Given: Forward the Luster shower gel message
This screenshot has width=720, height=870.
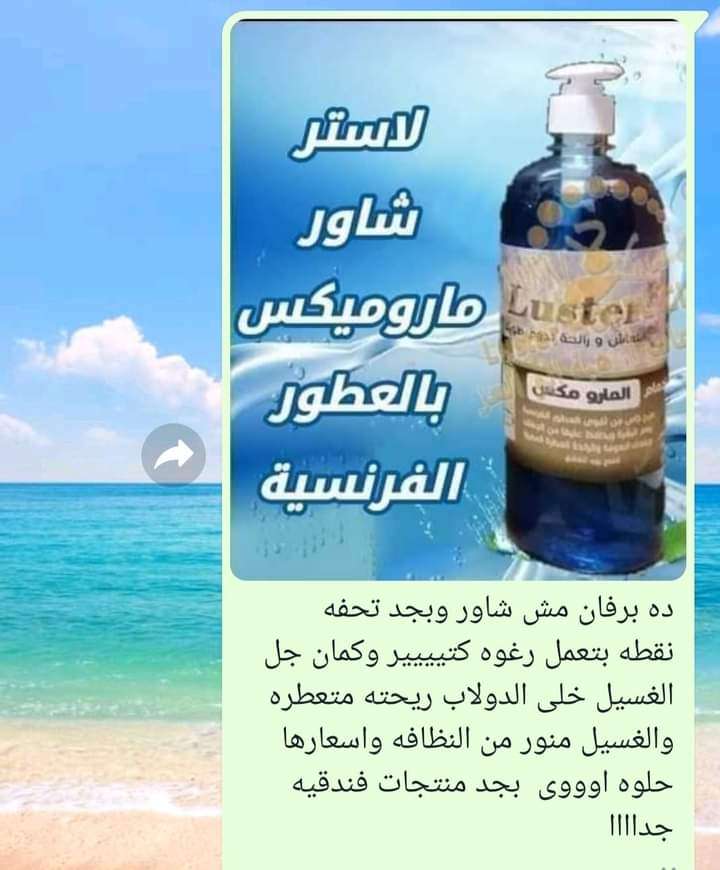Looking at the screenshot, I should (x=173, y=457).
